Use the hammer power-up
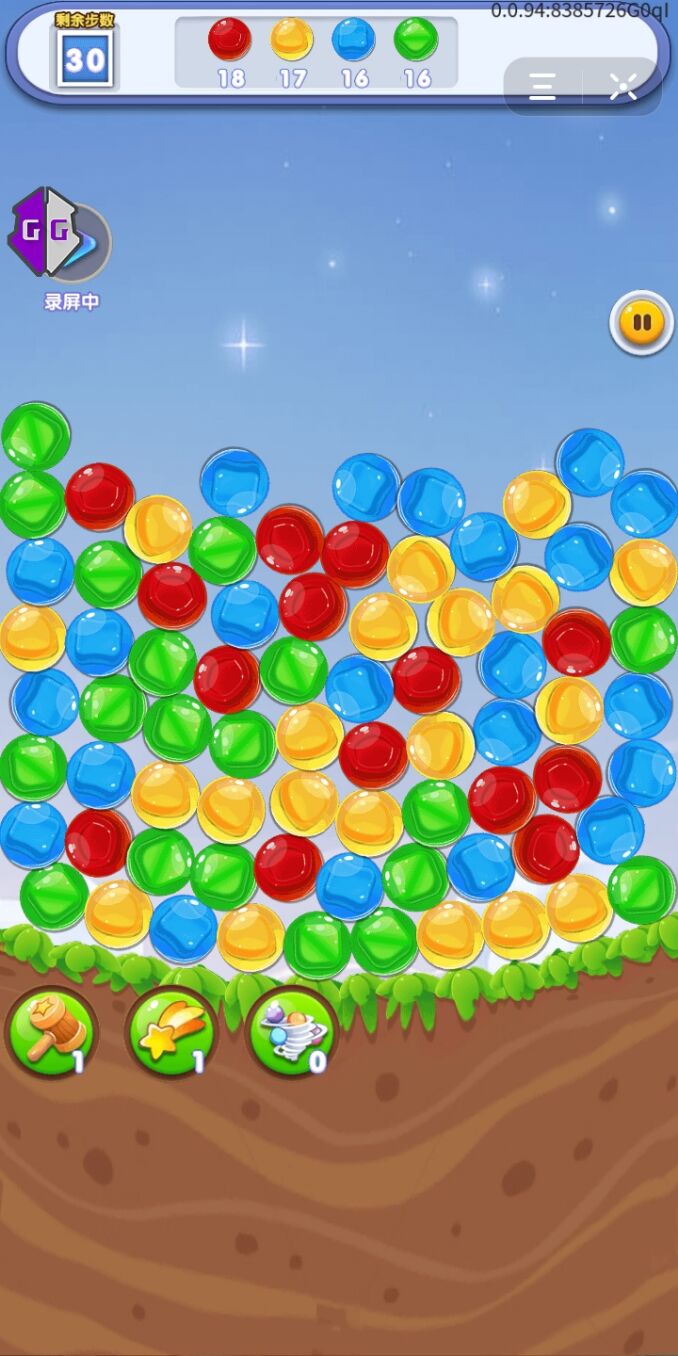This screenshot has height=1356, width=678. click(50, 1030)
